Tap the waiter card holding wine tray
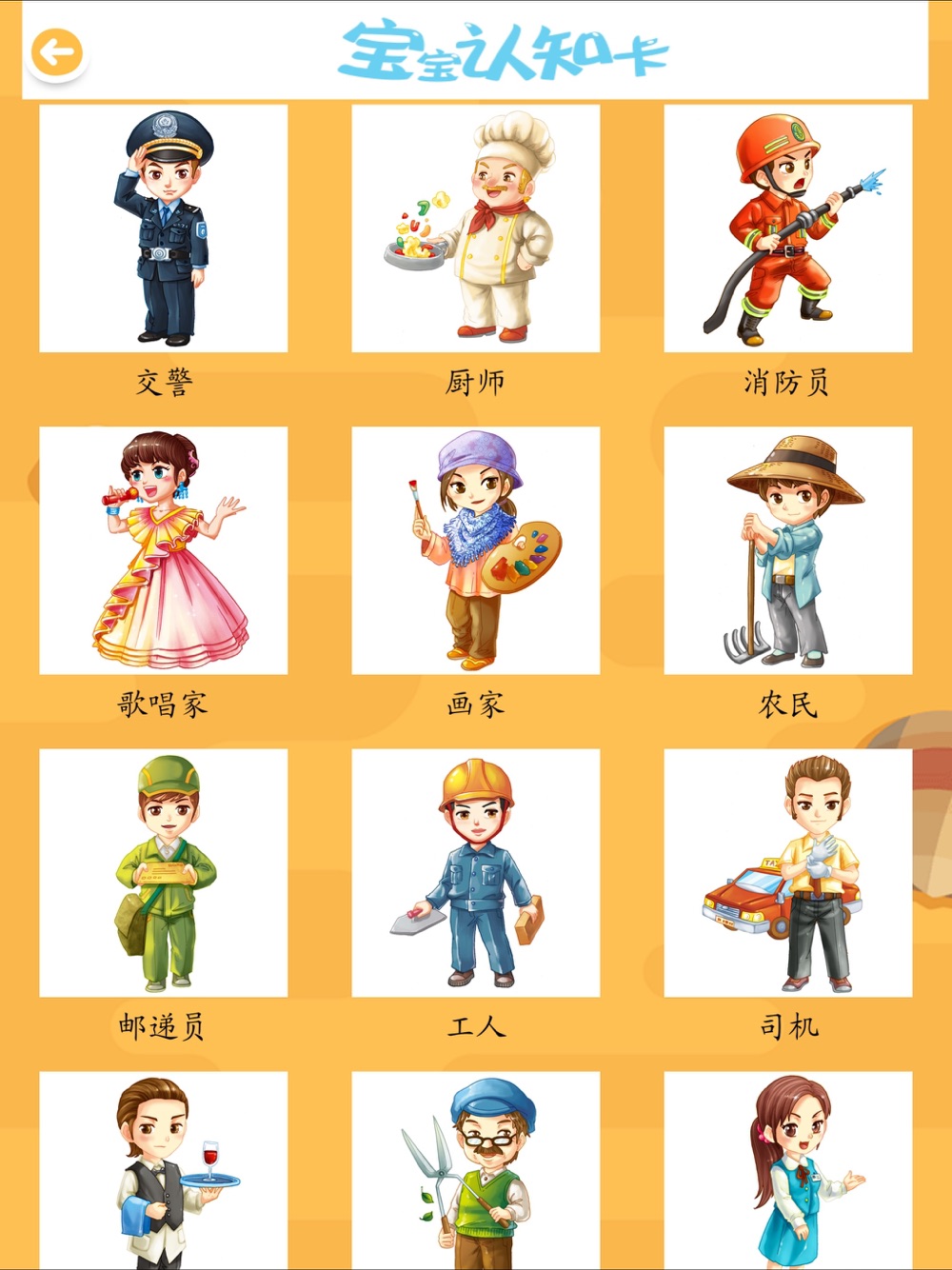 [x=164, y=1171]
